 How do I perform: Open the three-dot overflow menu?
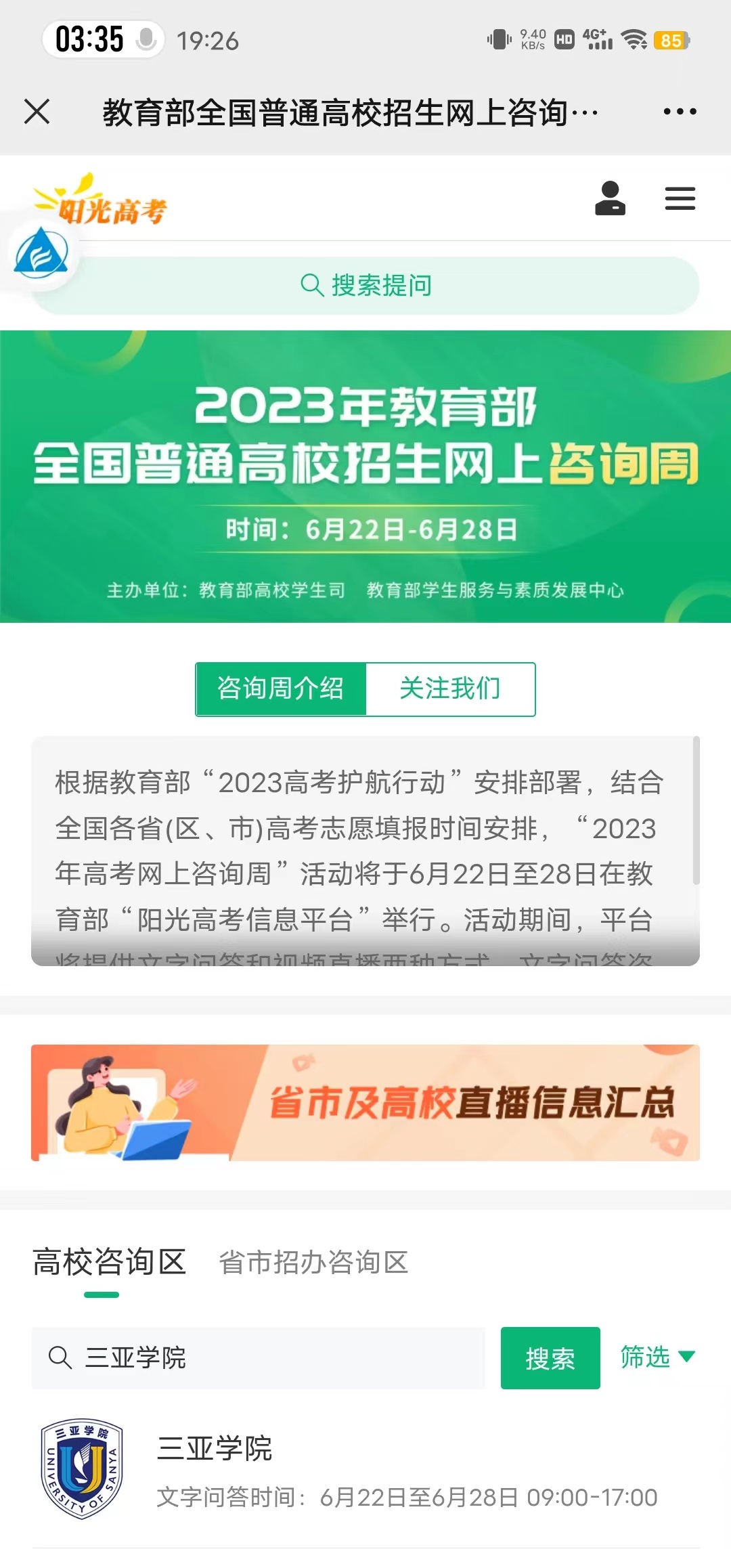coord(680,112)
